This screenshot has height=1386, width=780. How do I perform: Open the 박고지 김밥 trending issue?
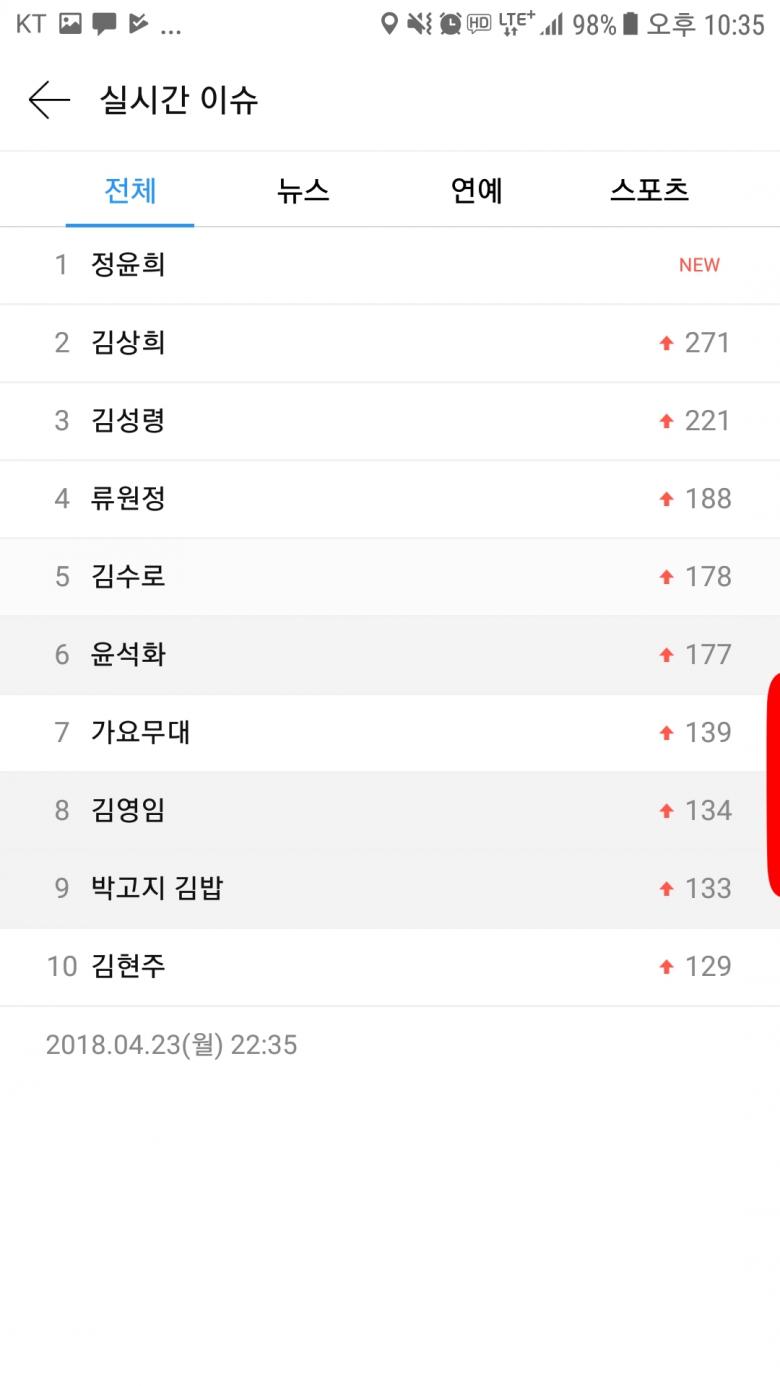(390, 889)
